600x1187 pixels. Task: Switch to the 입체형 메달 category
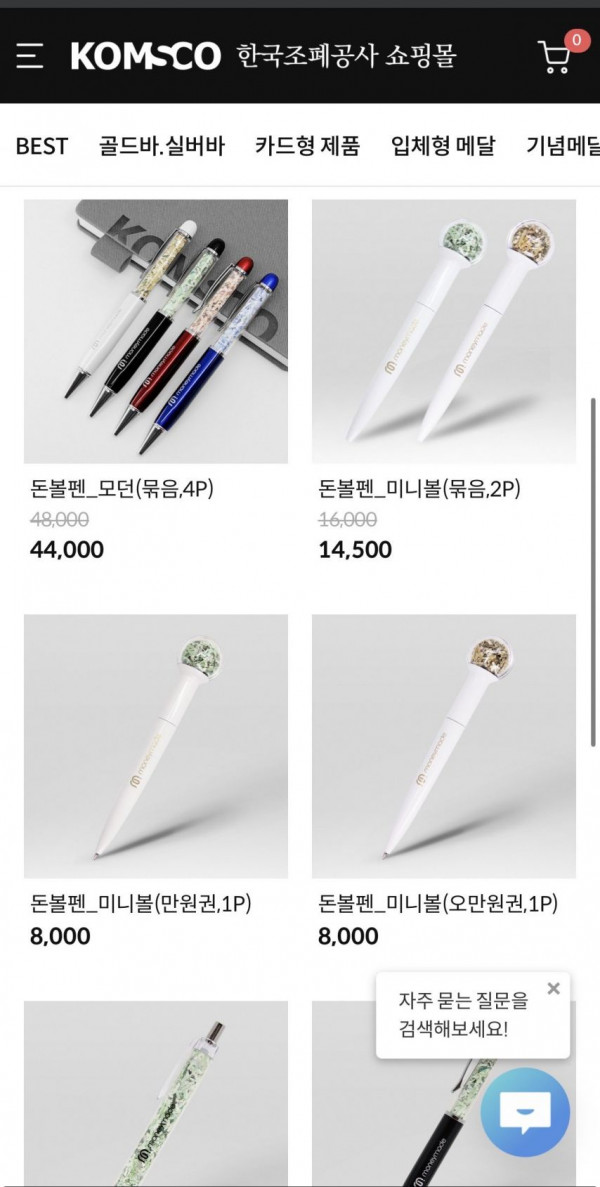pos(443,146)
